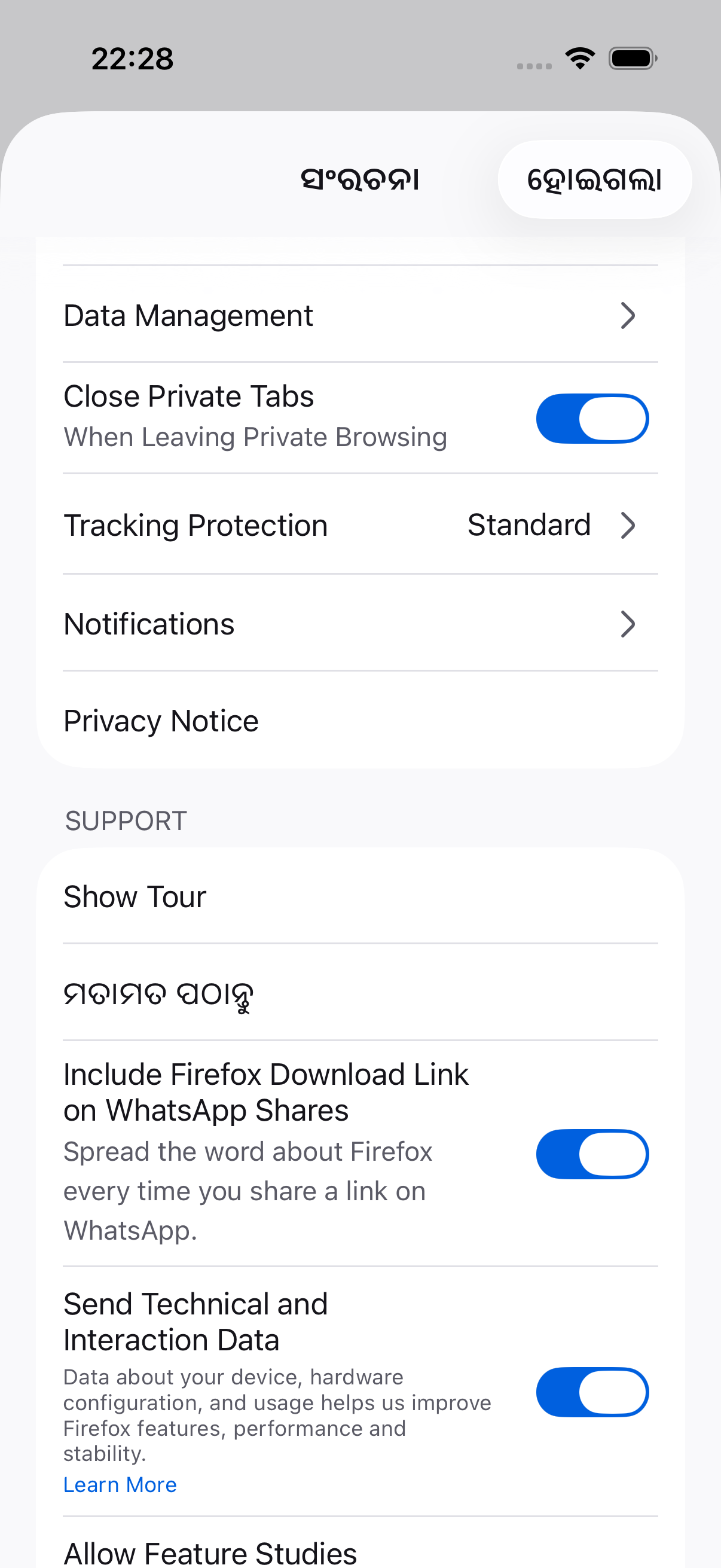This screenshot has height=1568, width=721.
Task: Follow the Learn More link
Action: 120,1485
